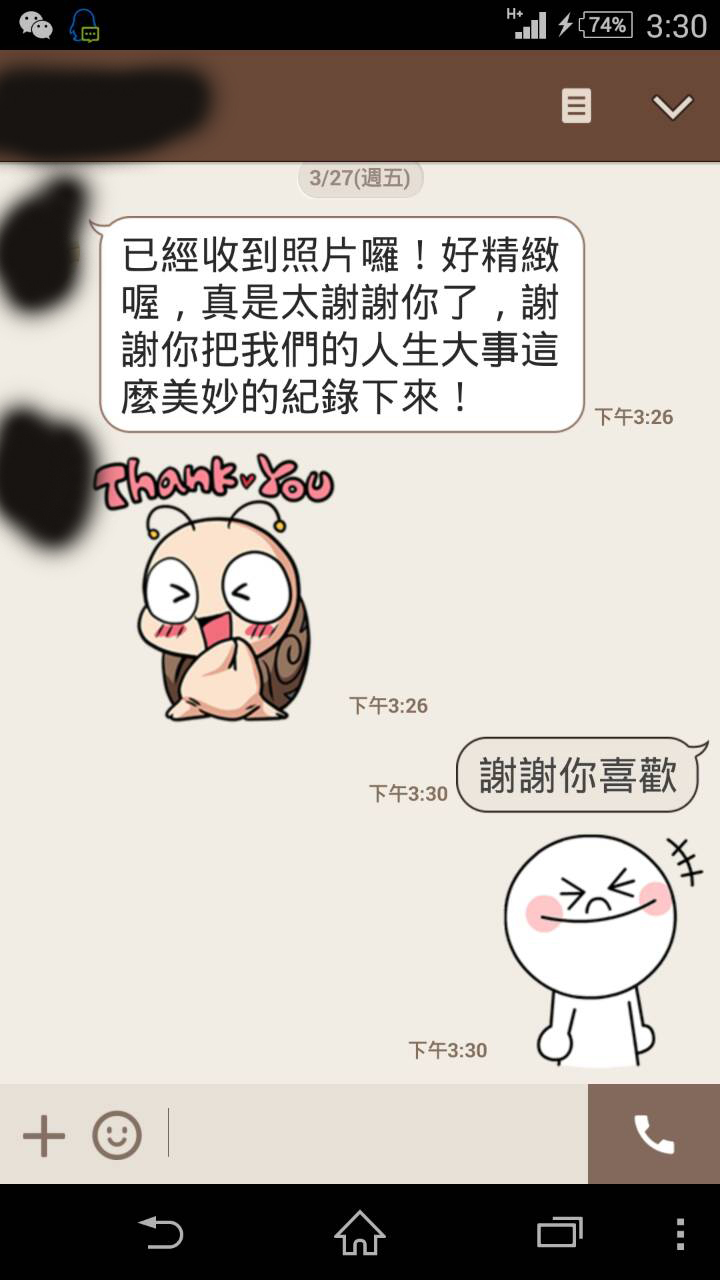Screen dimensions: 720x1280
Task: Tap the plus attach button
Action: (44, 1136)
